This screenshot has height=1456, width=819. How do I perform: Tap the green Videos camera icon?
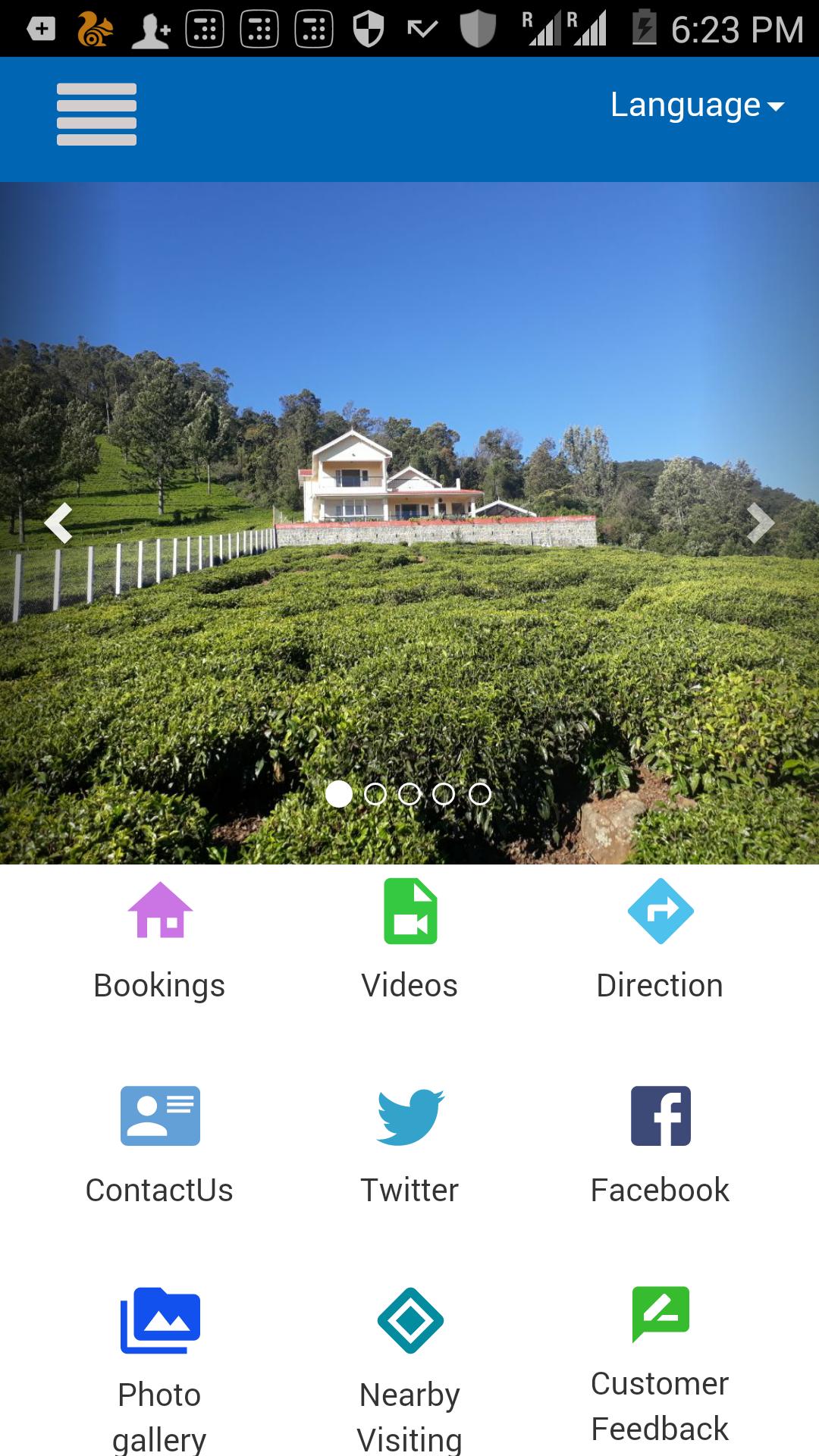click(409, 912)
